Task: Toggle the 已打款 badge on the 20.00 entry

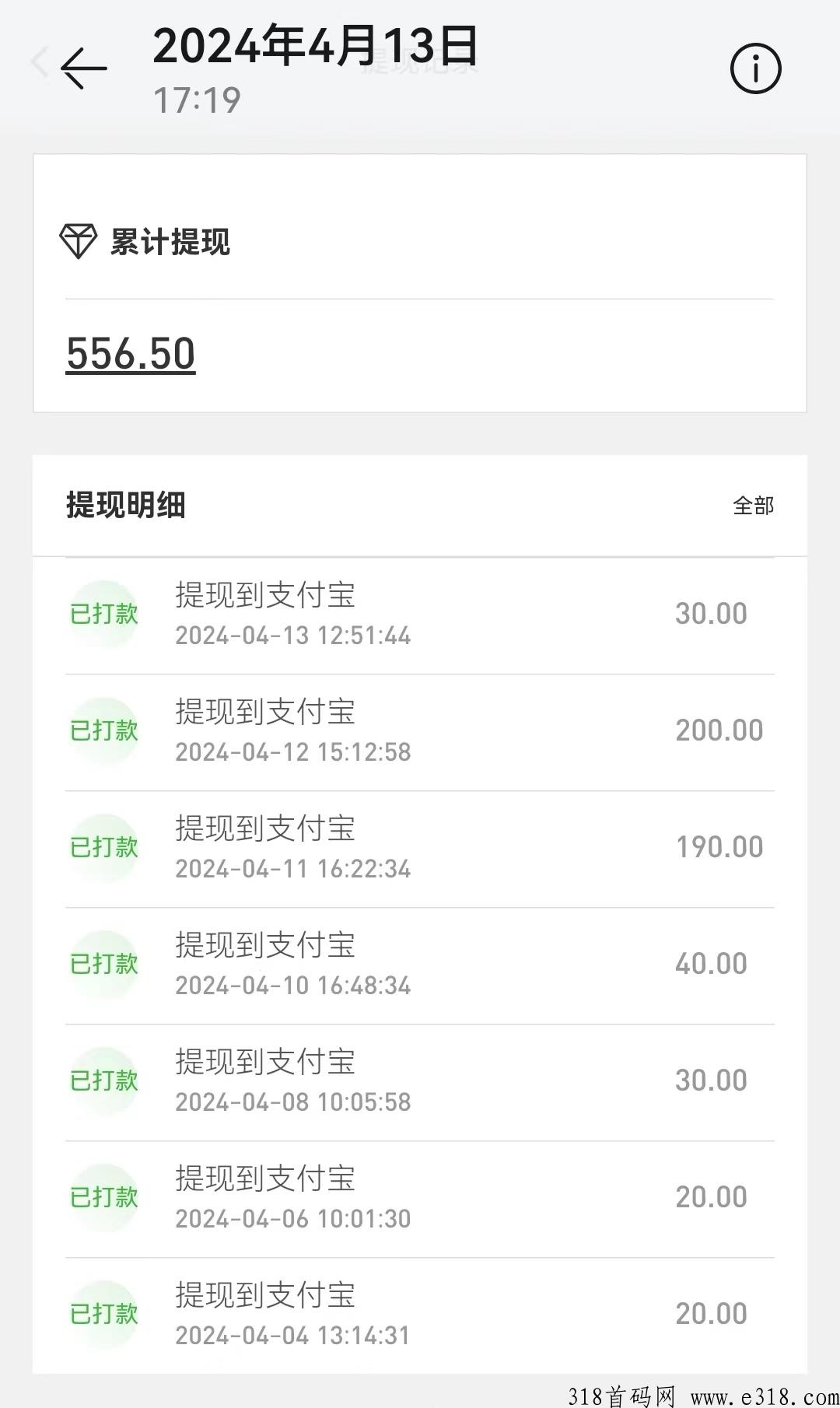Action: pyautogui.click(x=104, y=1199)
